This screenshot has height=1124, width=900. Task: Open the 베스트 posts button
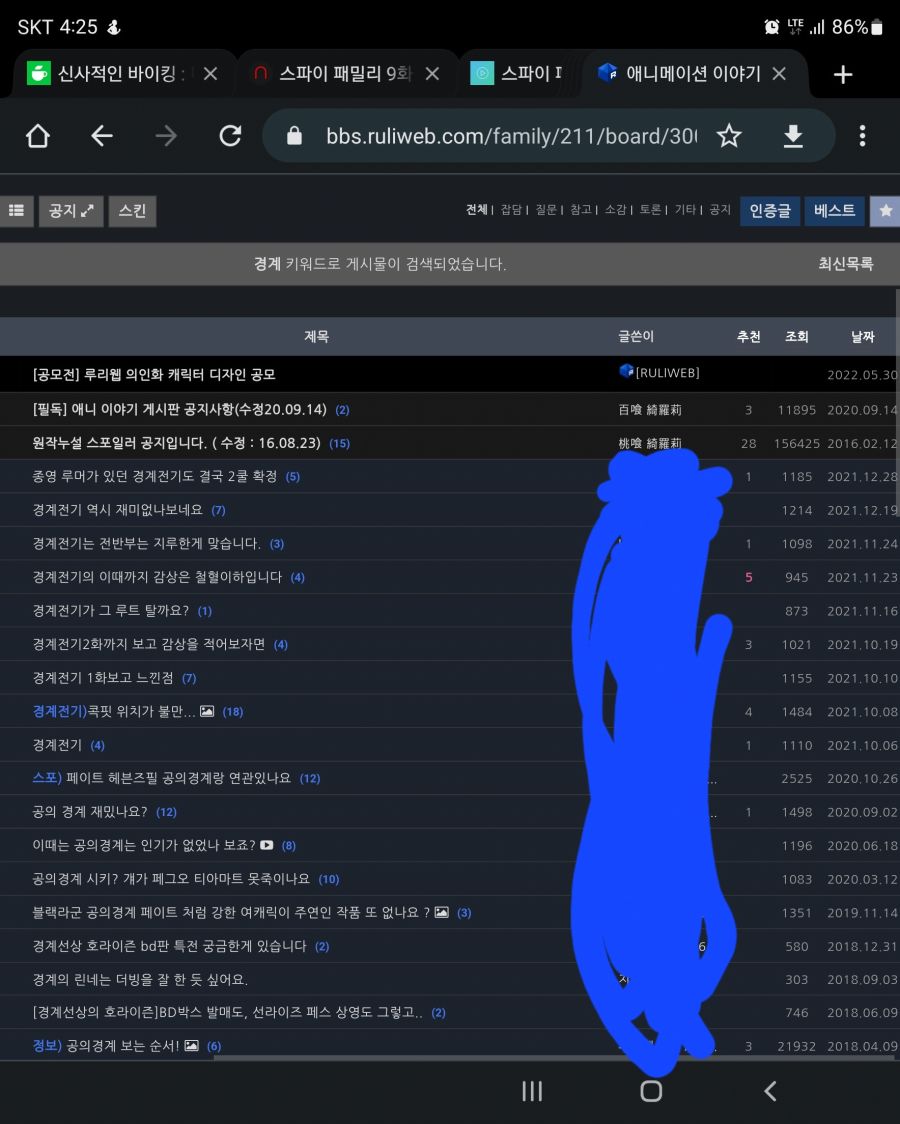point(834,211)
